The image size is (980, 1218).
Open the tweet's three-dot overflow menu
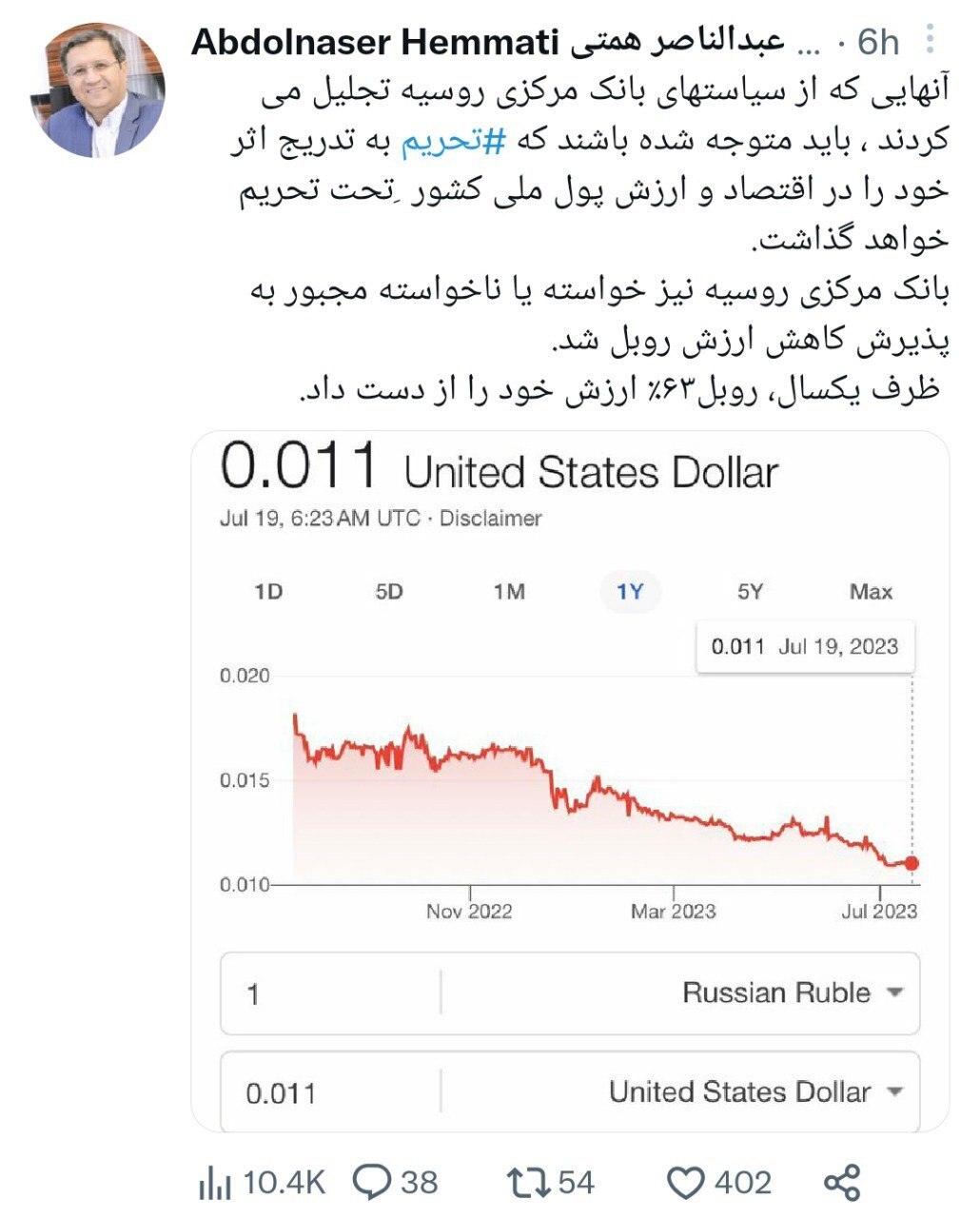(x=930, y=40)
